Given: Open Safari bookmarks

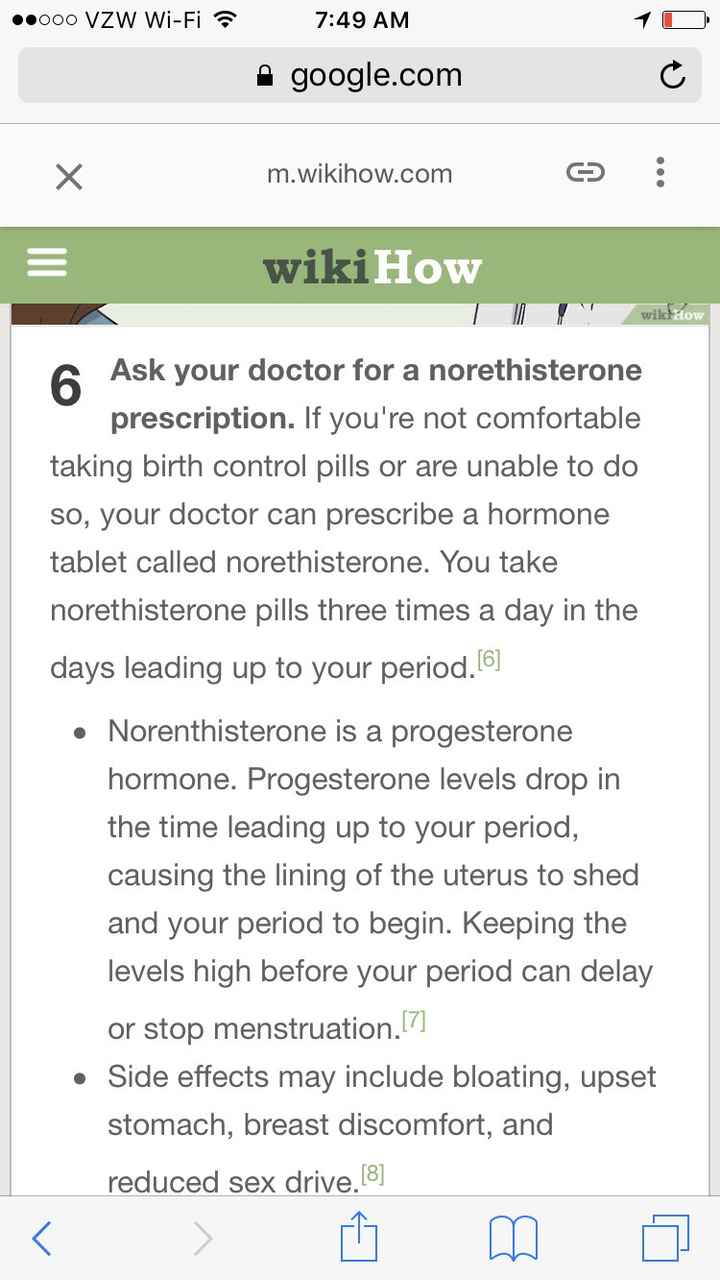Looking at the screenshot, I should tap(513, 1239).
